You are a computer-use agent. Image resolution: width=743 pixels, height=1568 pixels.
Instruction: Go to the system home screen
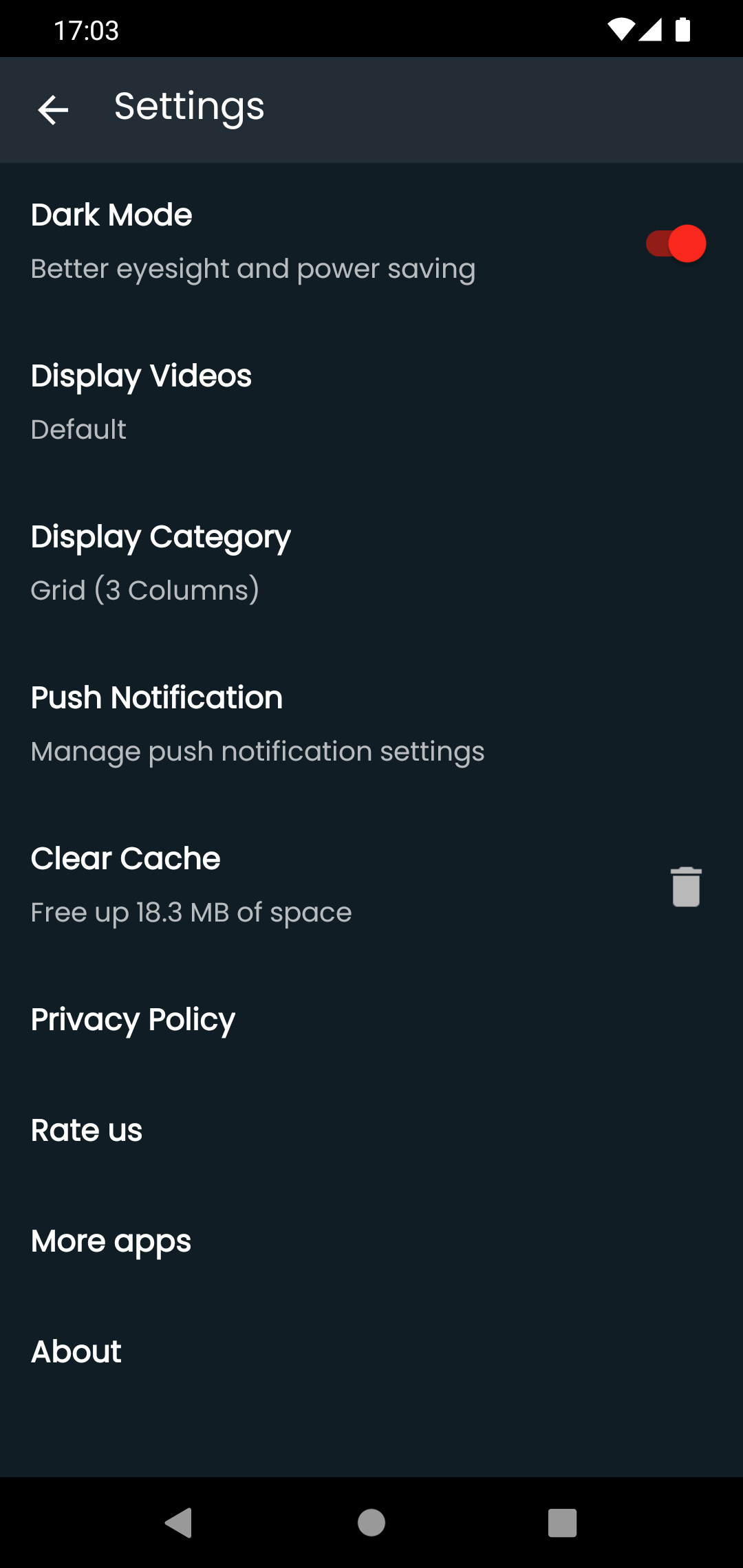tap(371, 1523)
